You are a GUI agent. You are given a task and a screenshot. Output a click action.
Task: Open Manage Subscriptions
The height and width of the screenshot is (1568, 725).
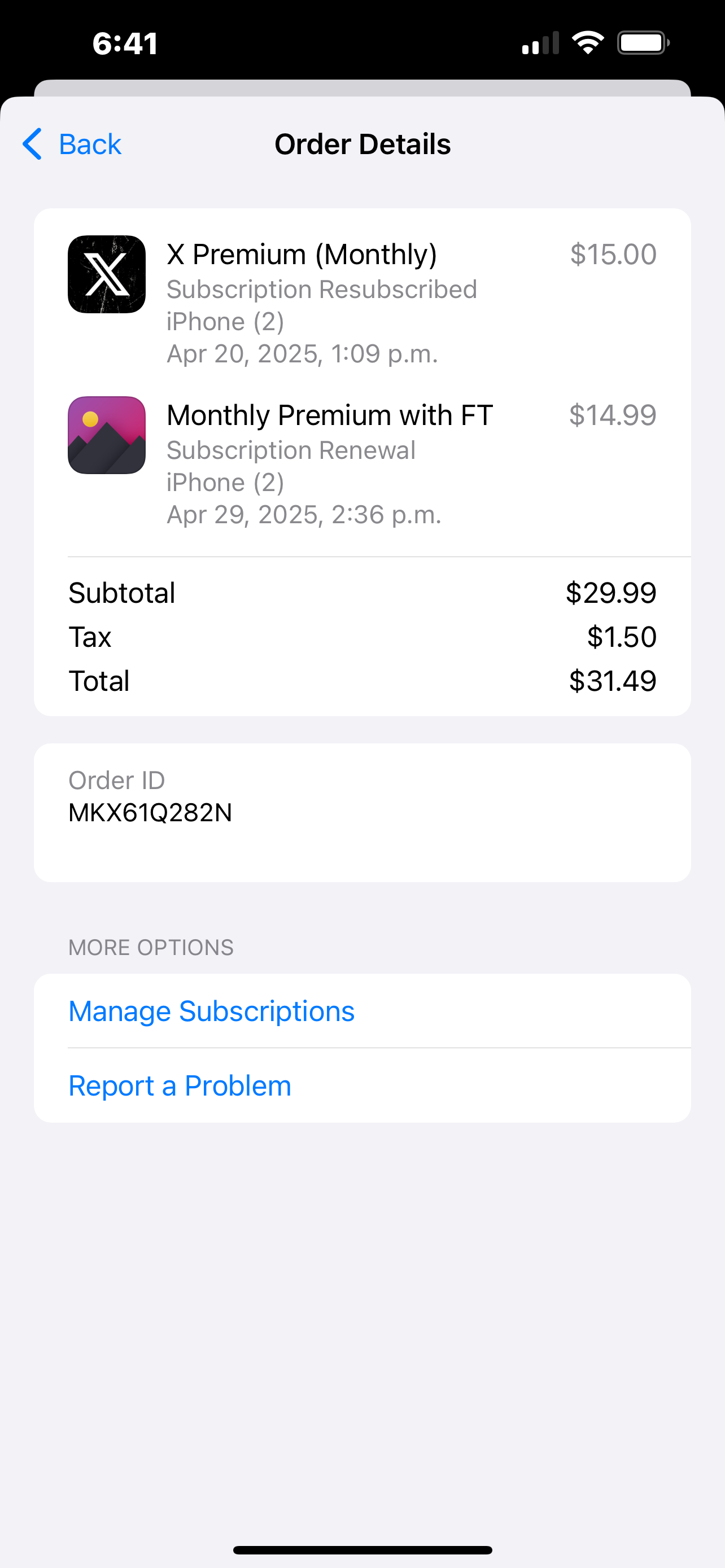click(x=362, y=1011)
